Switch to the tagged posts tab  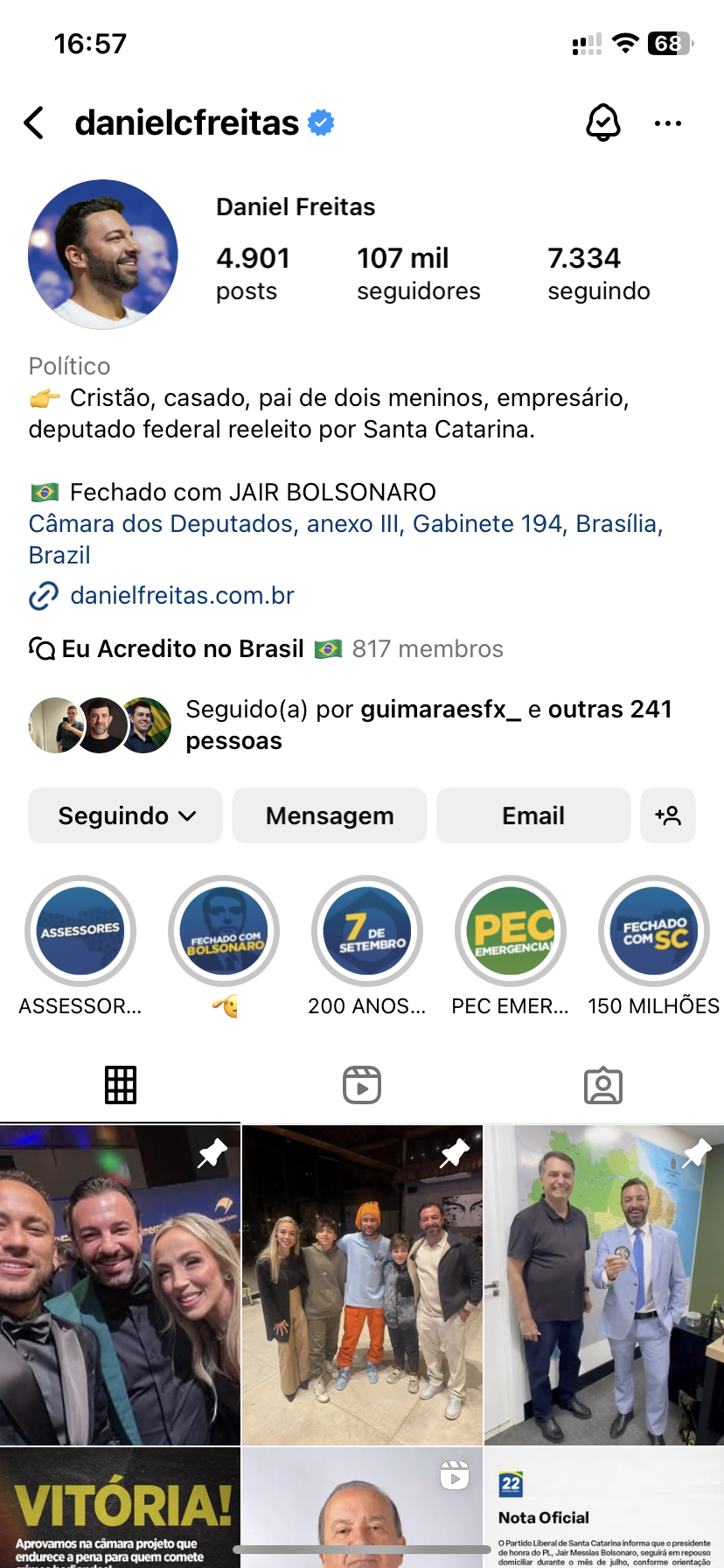(x=603, y=1085)
